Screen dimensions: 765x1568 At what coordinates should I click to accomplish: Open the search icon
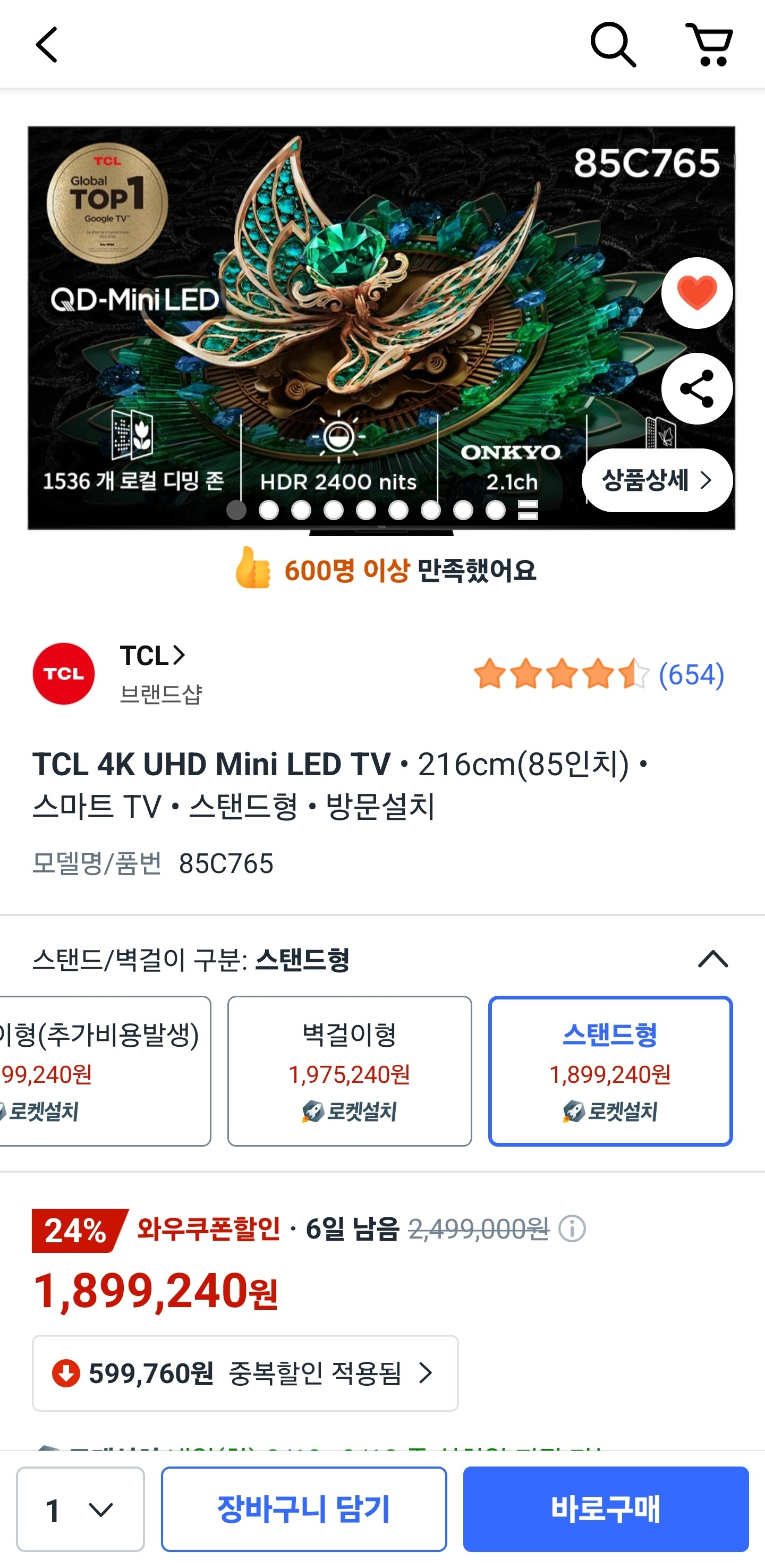click(613, 45)
